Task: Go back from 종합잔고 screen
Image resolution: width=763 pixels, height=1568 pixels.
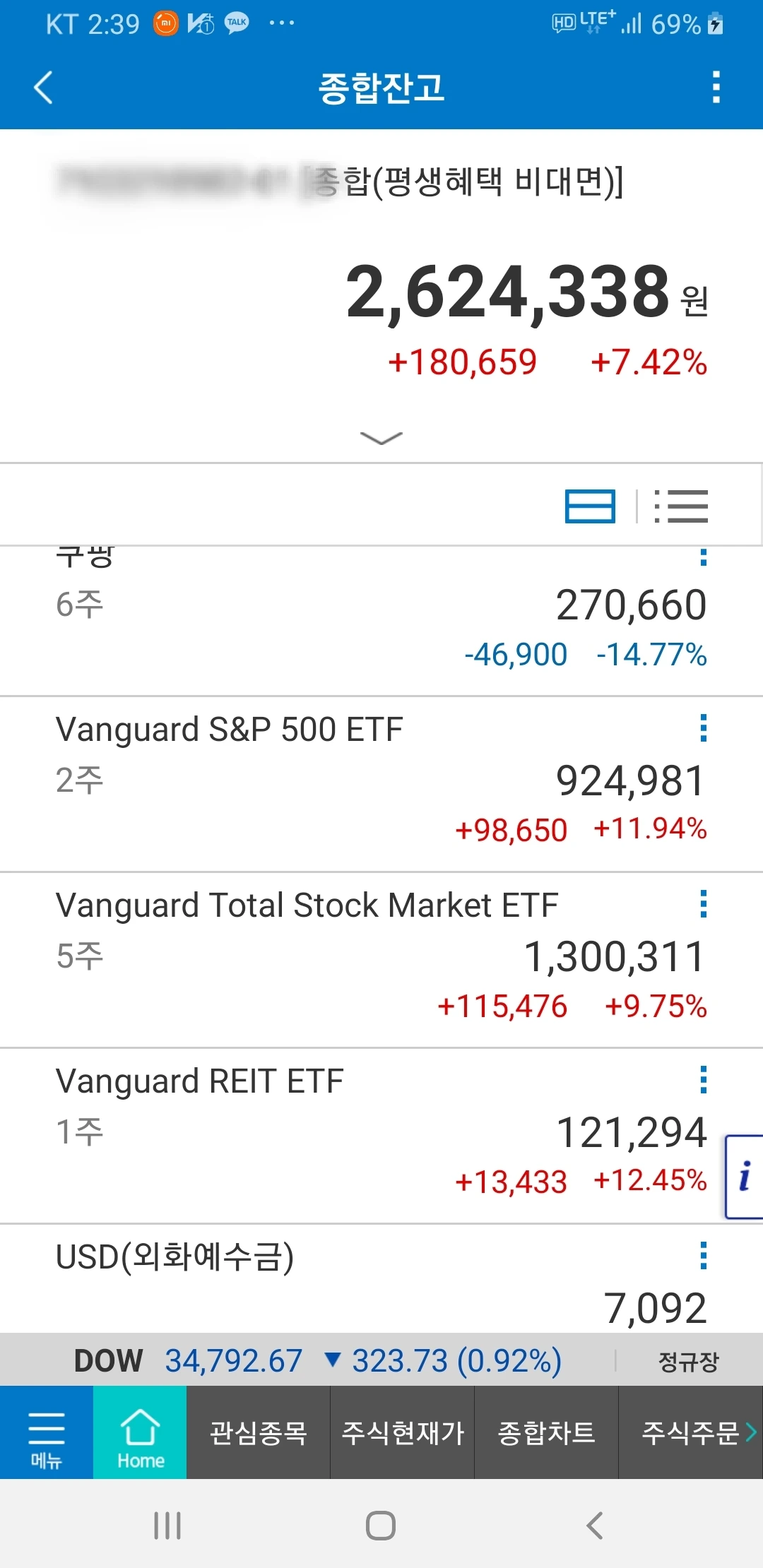Action: 44,88
